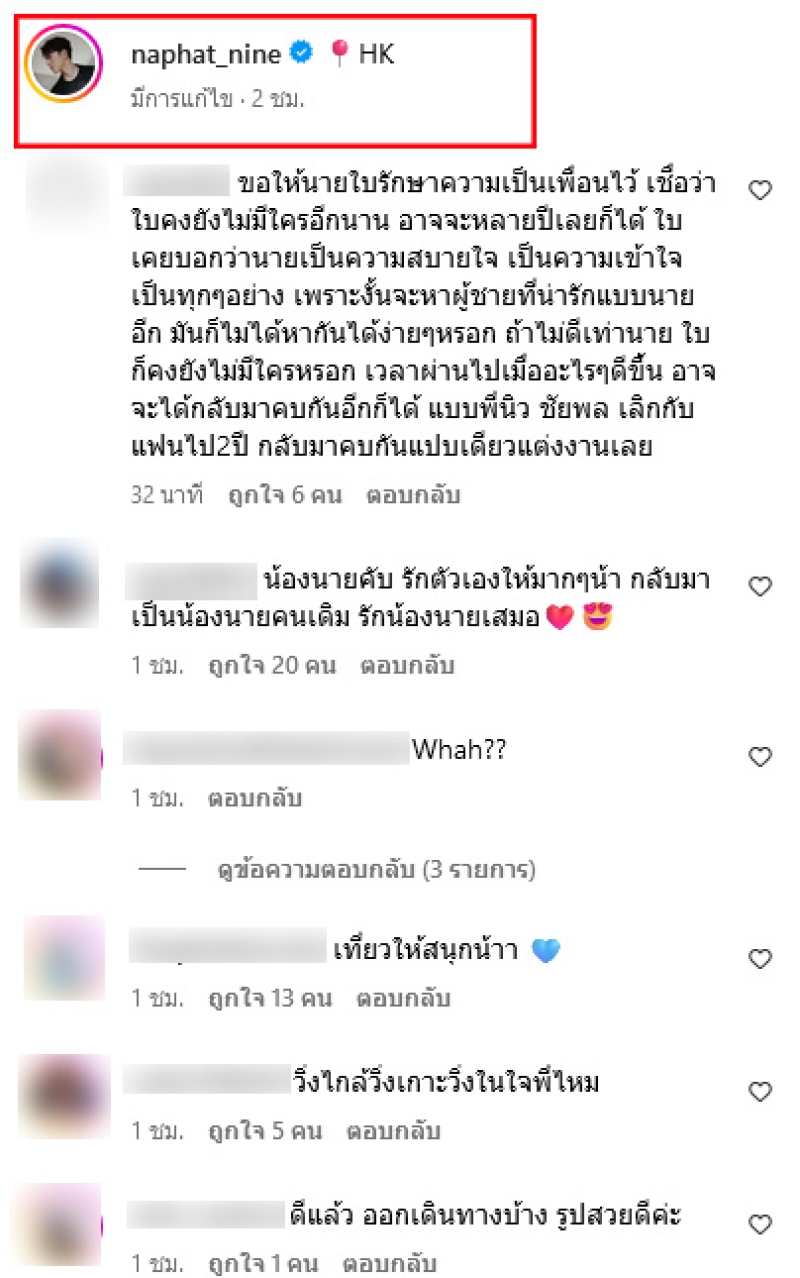Reply to the comment with ถูกใจ 20 คน
Viewport: 800px width, 1278px height.
pyautogui.click(x=407, y=665)
